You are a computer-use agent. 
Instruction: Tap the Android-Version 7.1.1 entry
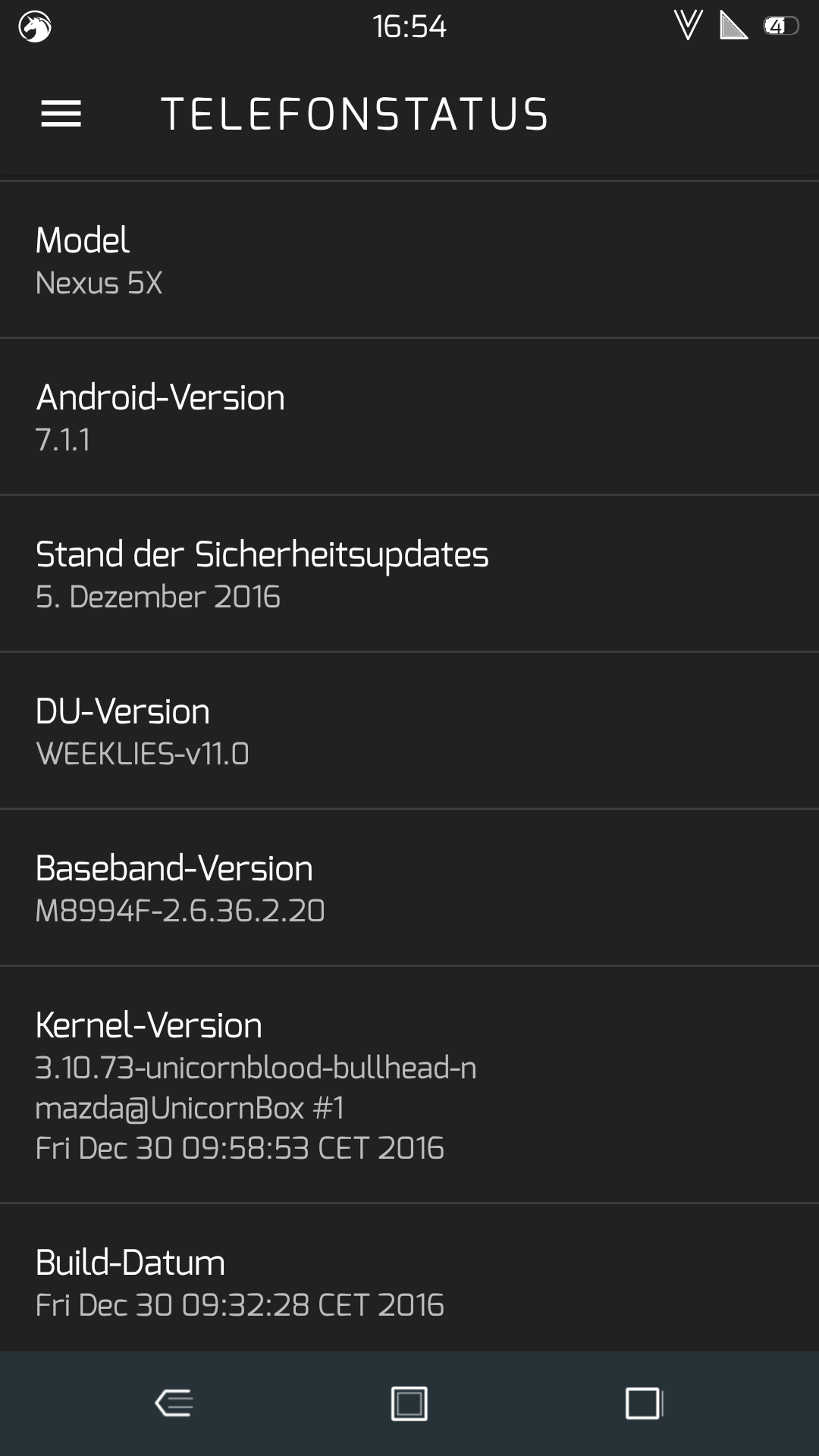(409, 417)
